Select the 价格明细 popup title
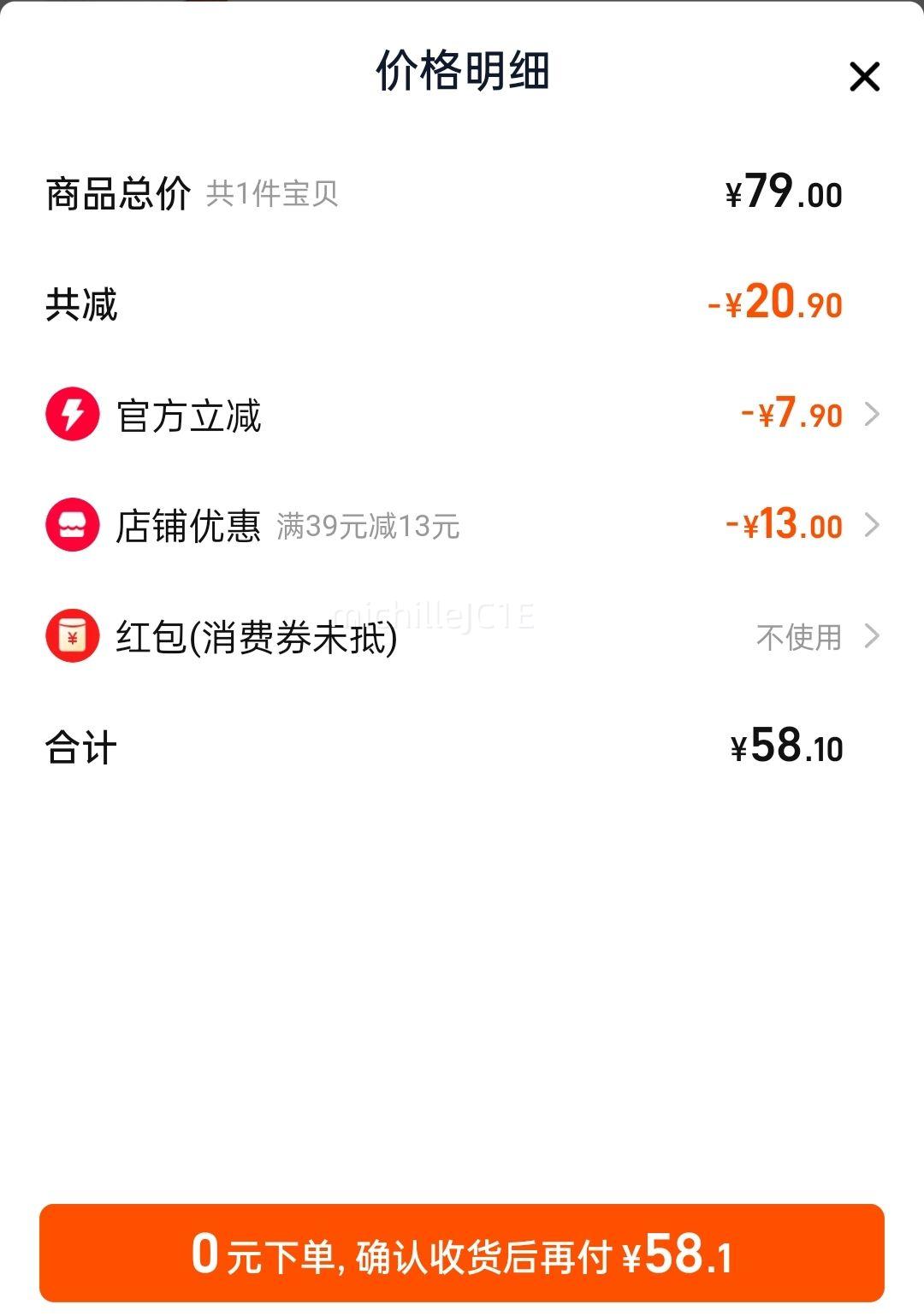924x1316 pixels. tap(462, 72)
